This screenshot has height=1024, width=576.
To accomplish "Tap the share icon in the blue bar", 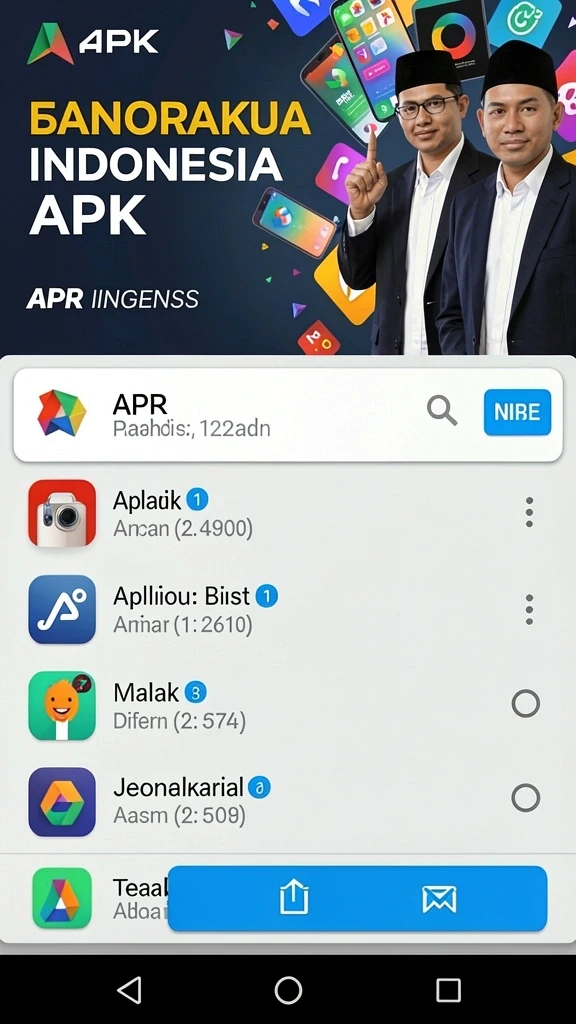I will [294, 898].
